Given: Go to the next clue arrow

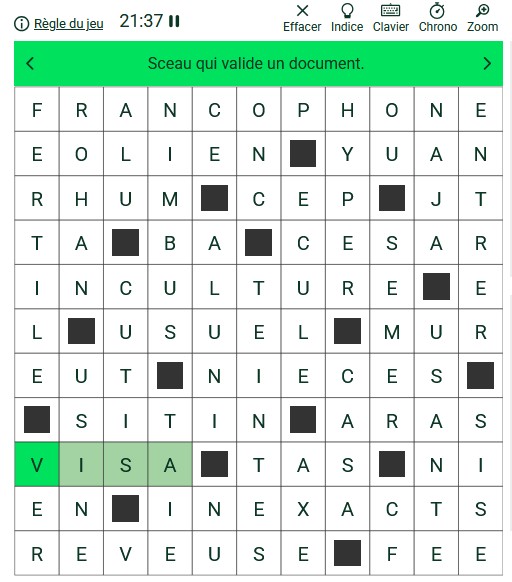Looking at the screenshot, I should point(487,63).
